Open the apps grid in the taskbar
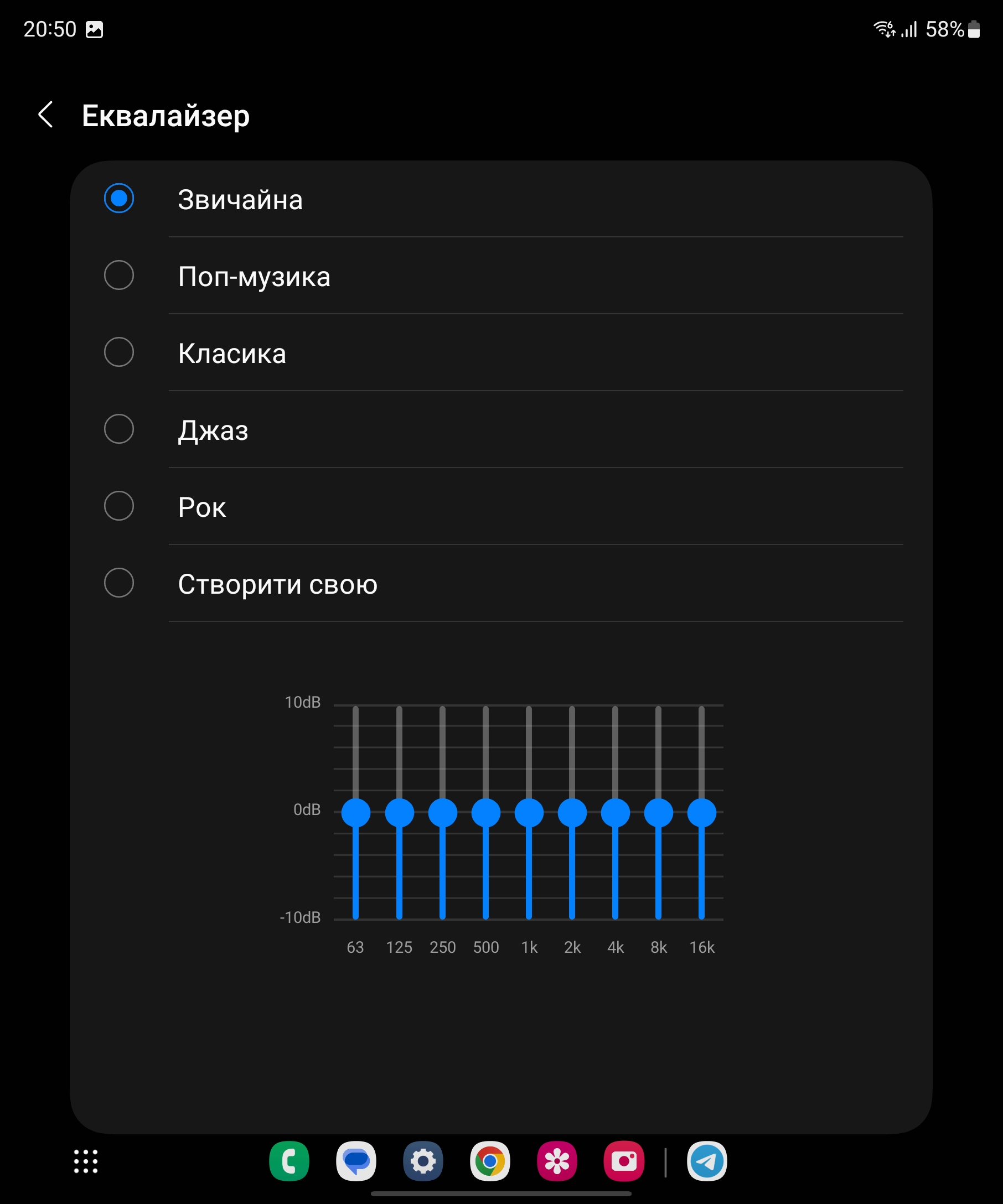 pos(86,1161)
